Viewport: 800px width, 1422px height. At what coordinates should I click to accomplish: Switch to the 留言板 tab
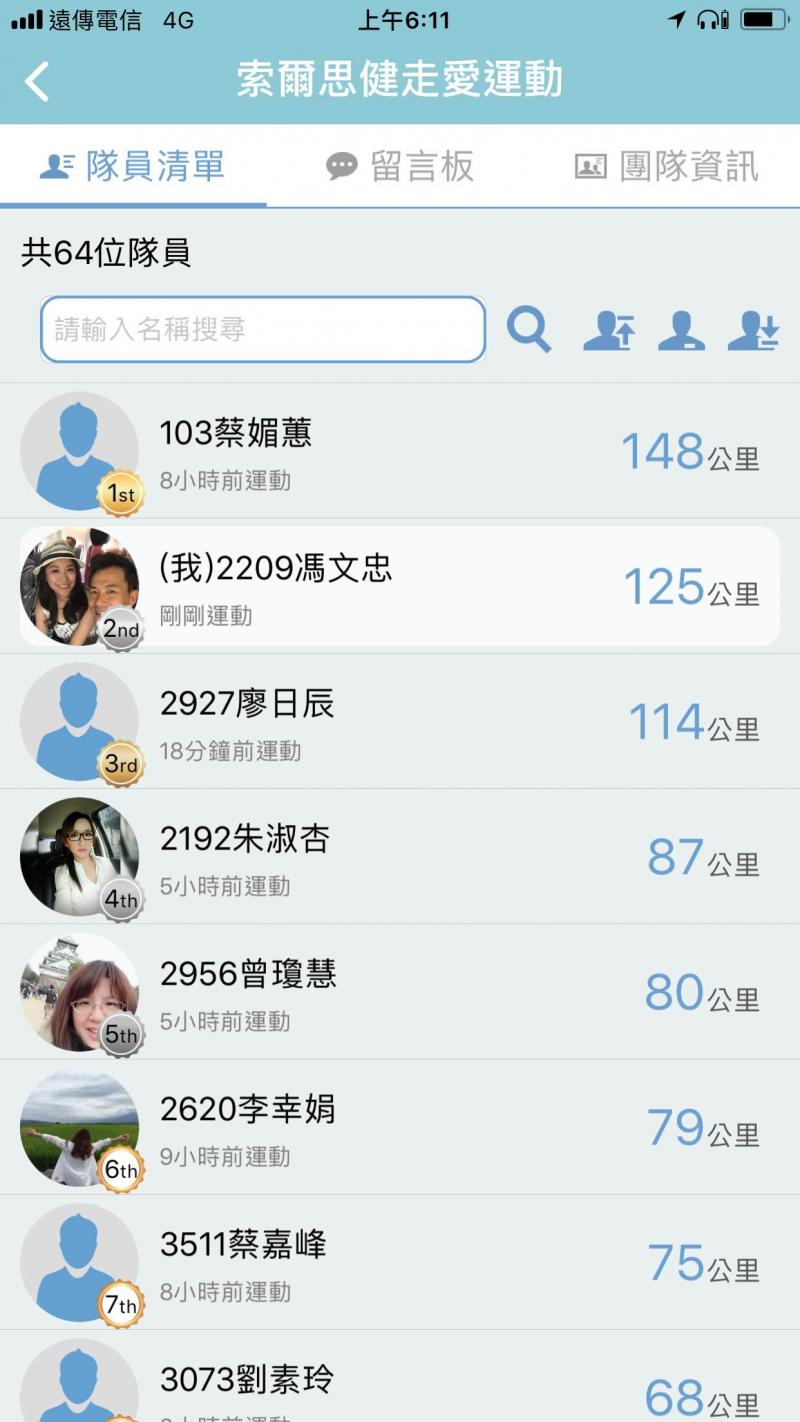(400, 166)
